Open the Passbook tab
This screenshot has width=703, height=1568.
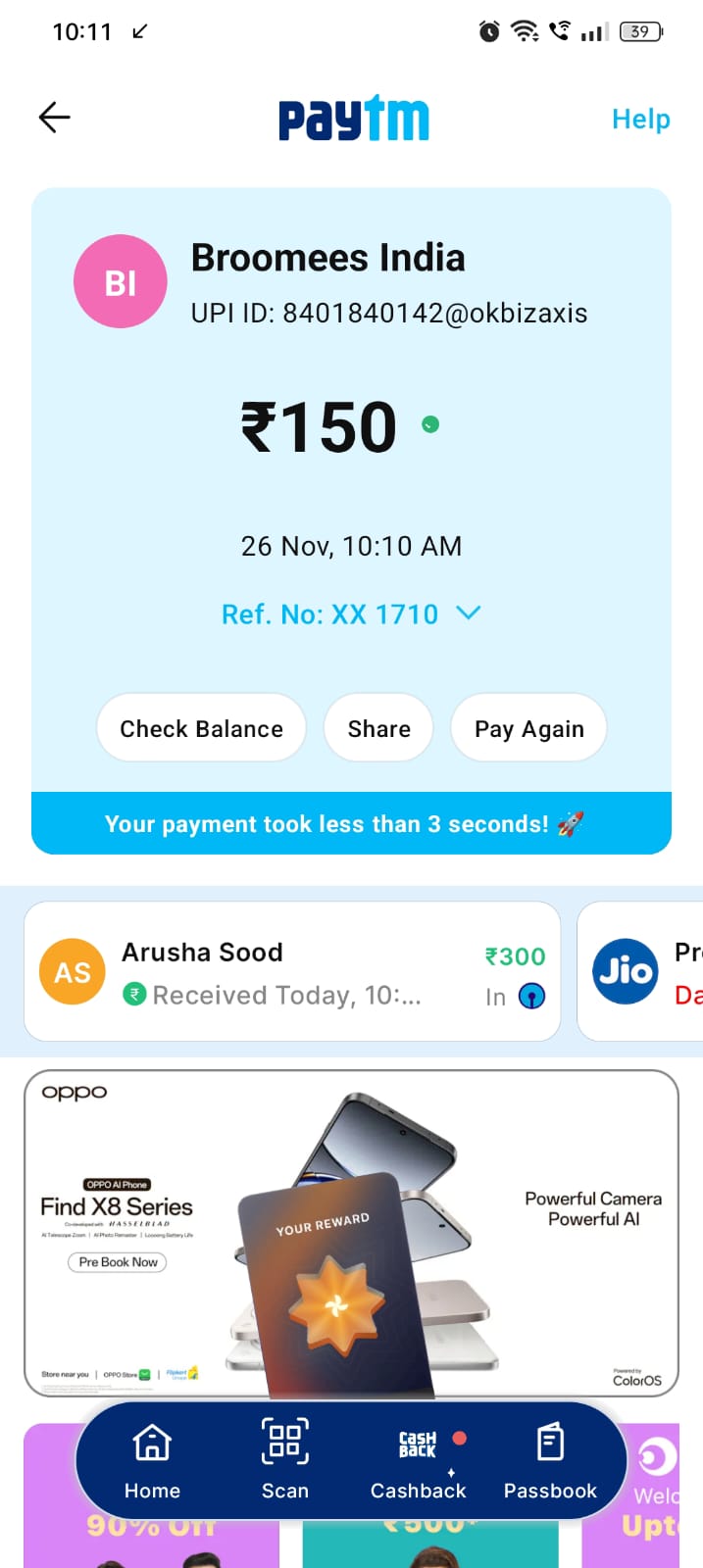(x=550, y=1461)
